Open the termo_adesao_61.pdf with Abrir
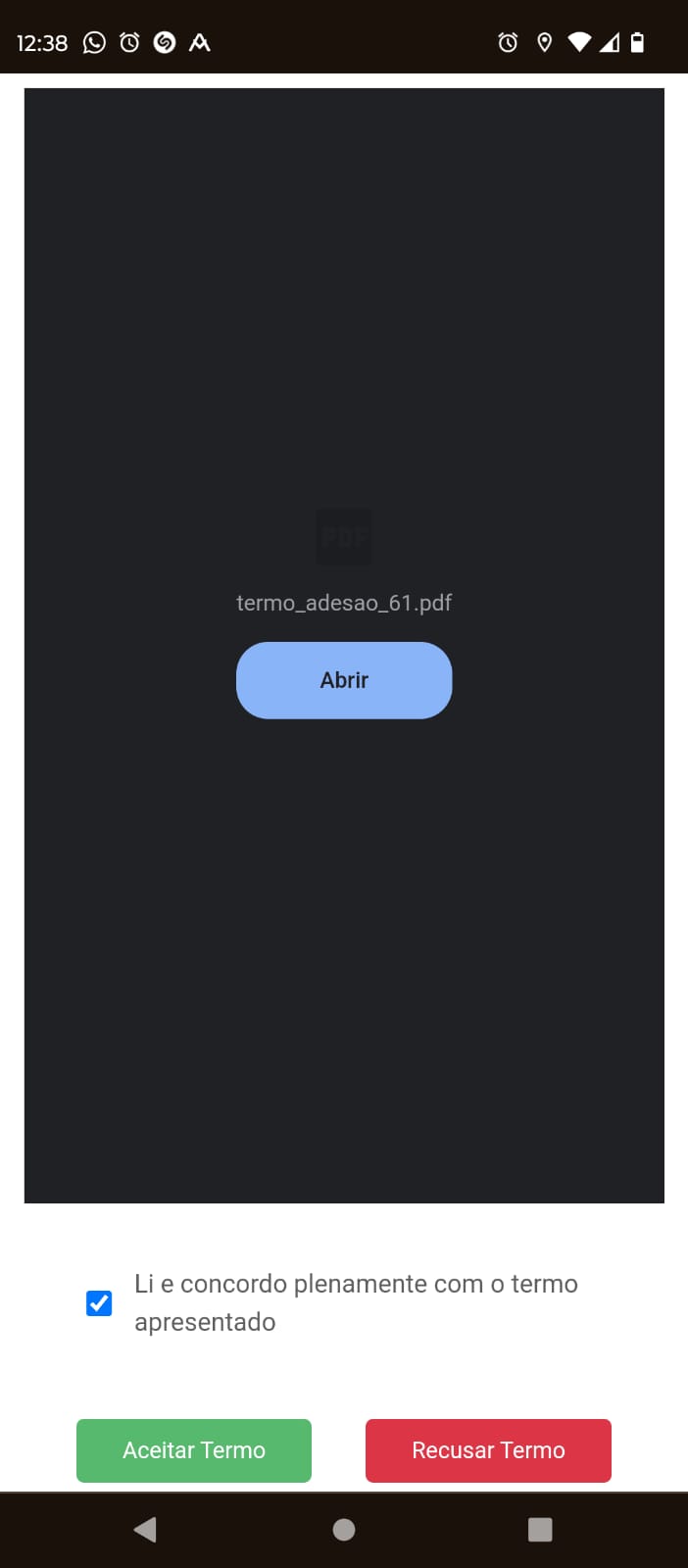688x1568 pixels. 344,680
